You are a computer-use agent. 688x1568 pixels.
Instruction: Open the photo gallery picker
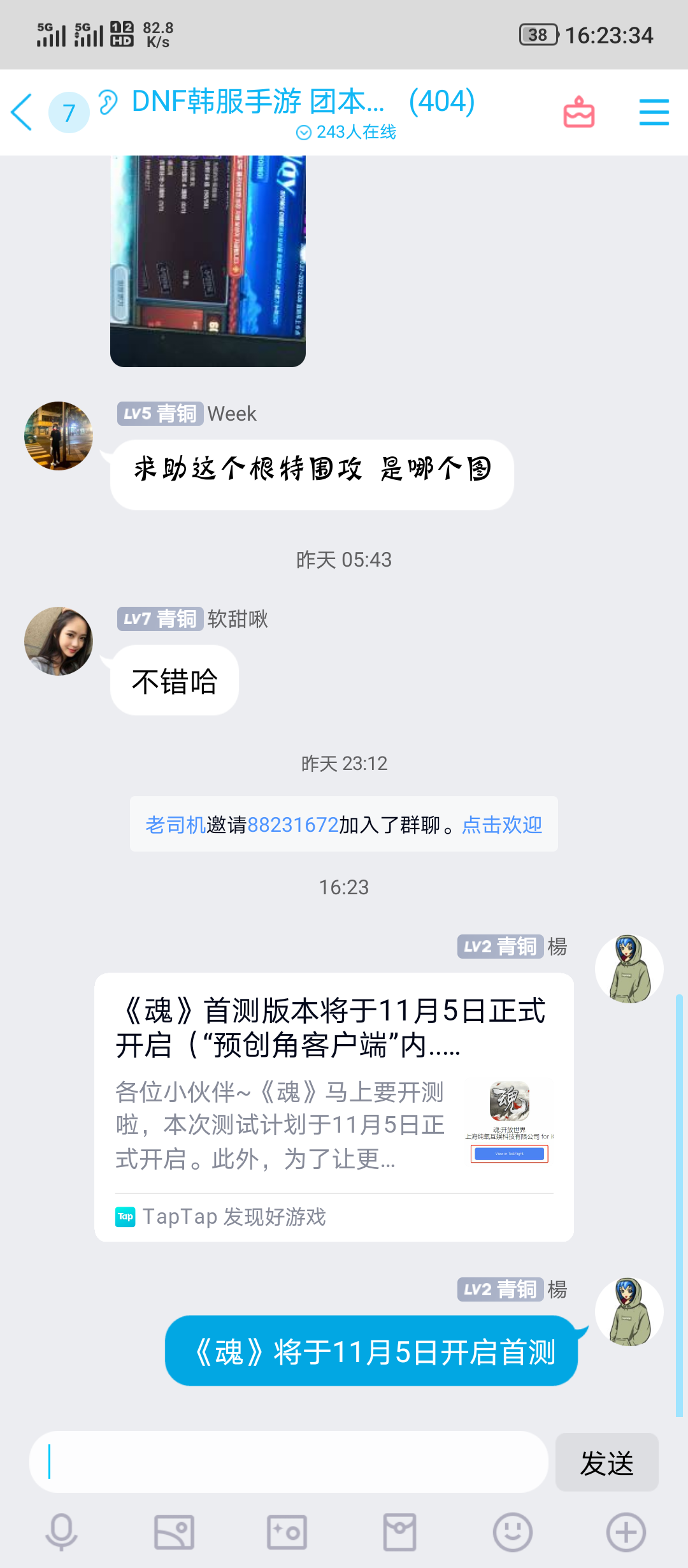pyautogui.click(x=174, y=1532)
